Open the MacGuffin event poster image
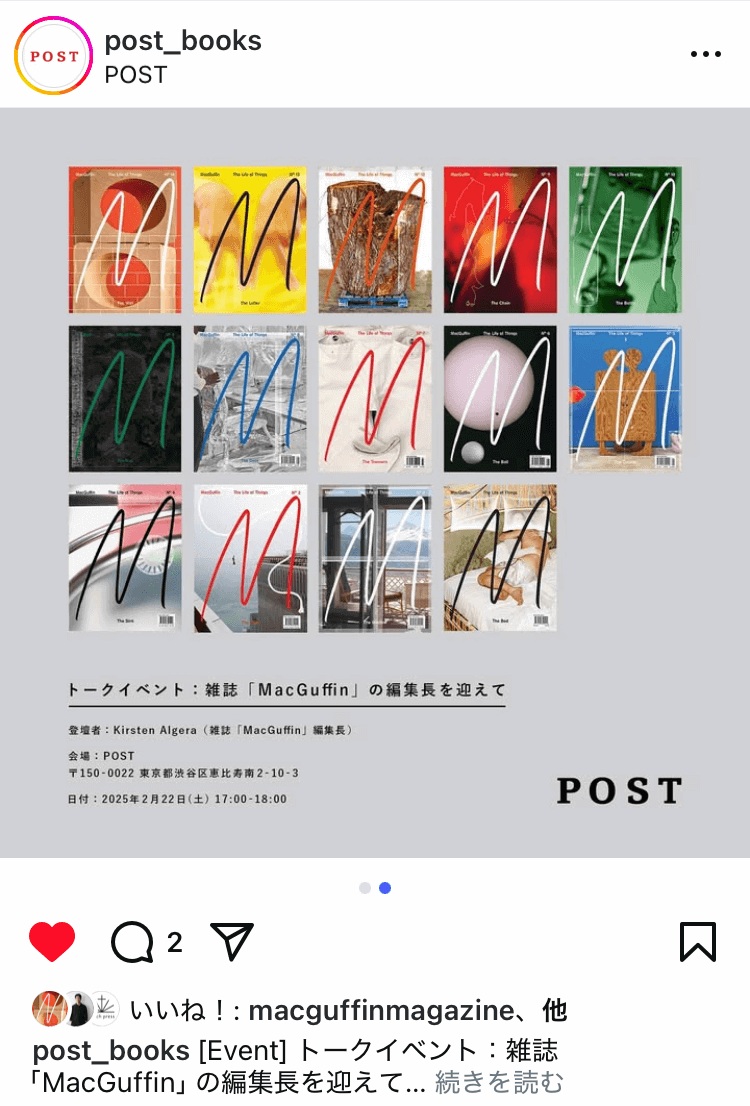 [x=375, y=482]
